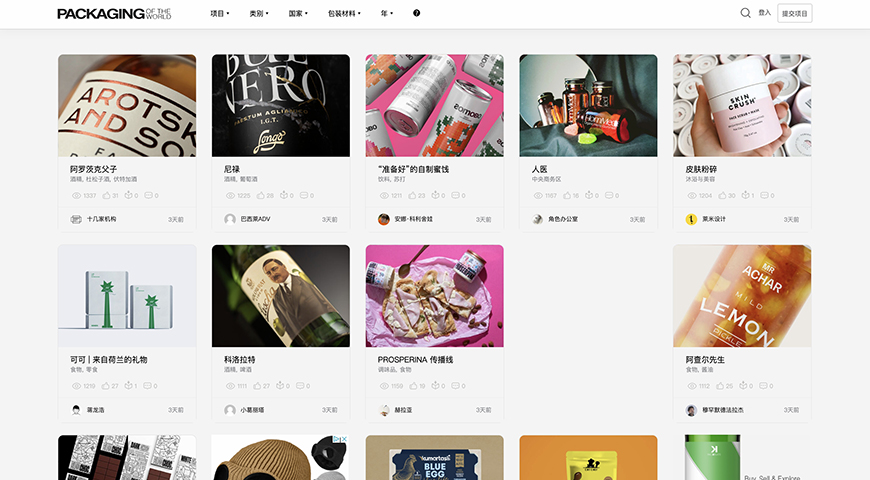Open the 阿罗茨克父子 project card
This screenshot has width=870, height=480.
[x=126, y=106]
